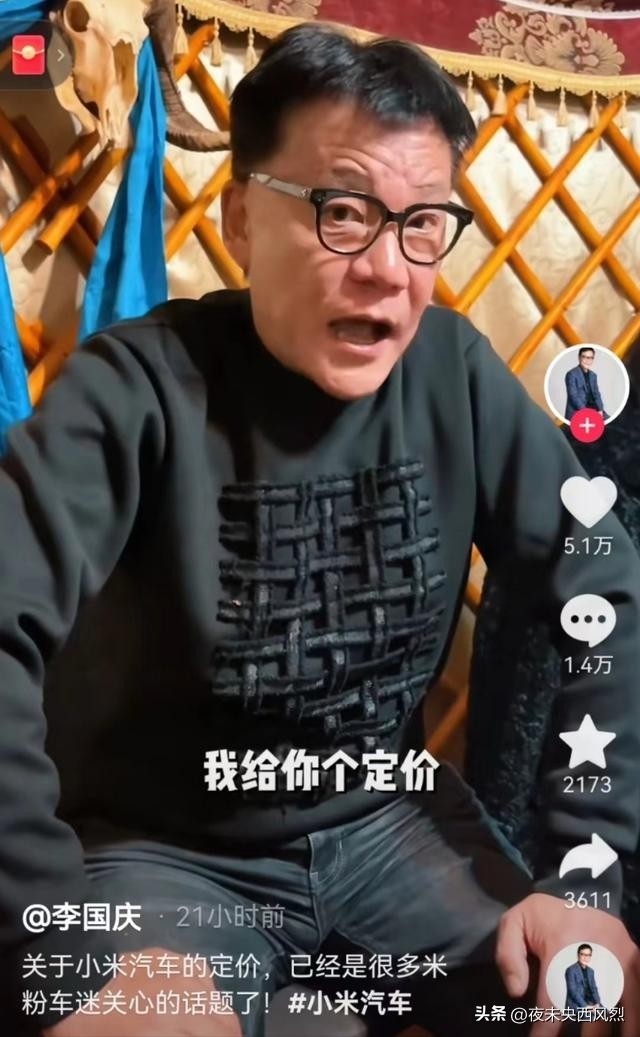The height and width of the screenshot is (1037, 640).
Task: Open the @李国庆 username link
Action: pyautogui.click(x=82, y=915)
